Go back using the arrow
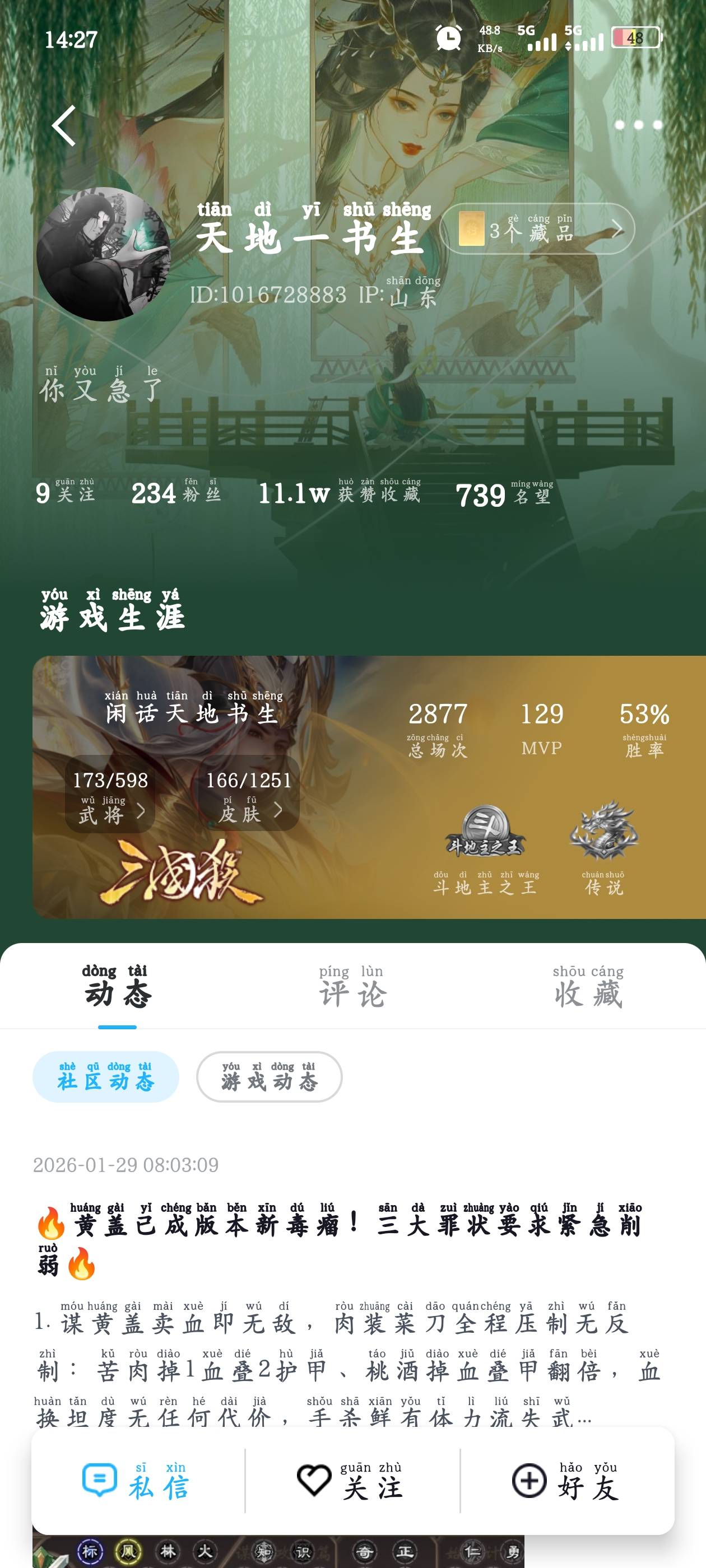 [x=64, y=126]
